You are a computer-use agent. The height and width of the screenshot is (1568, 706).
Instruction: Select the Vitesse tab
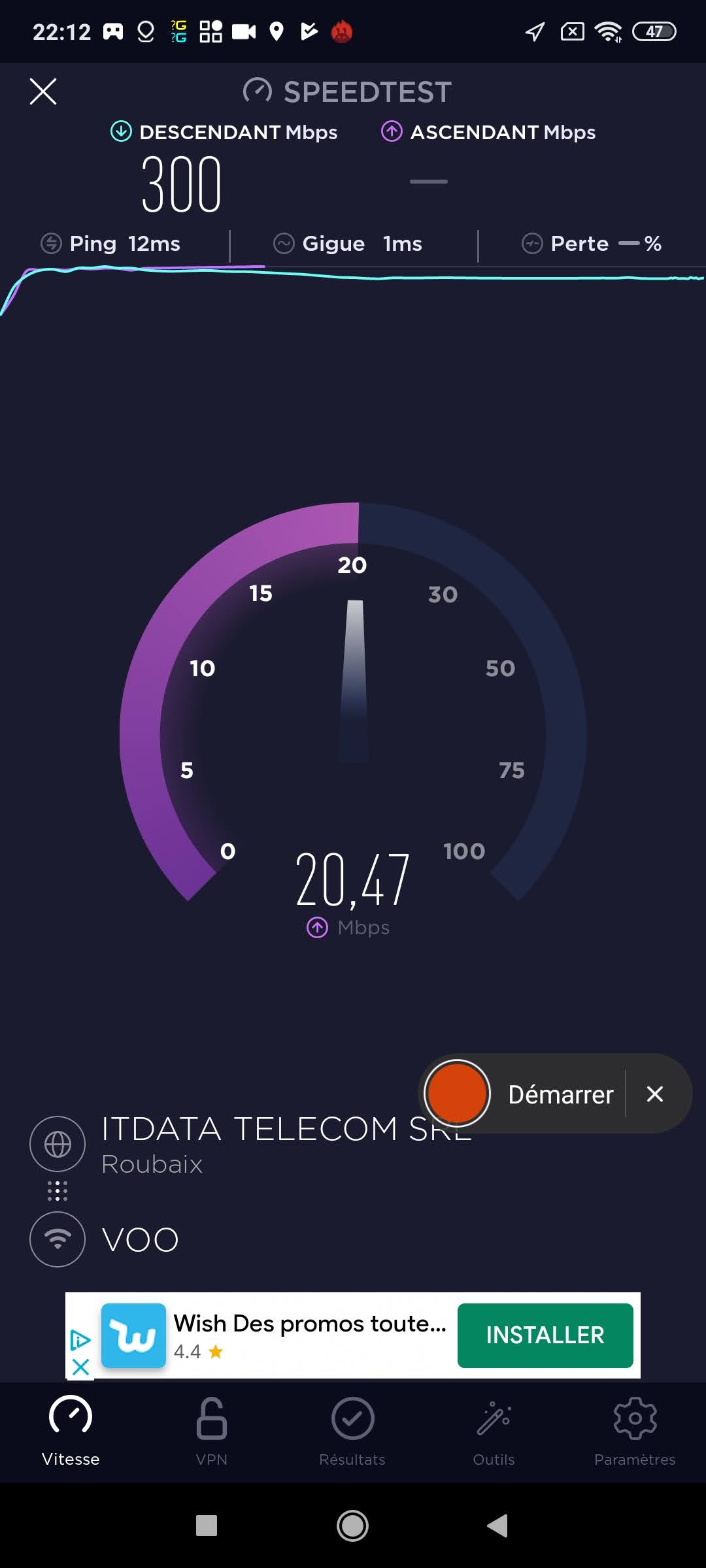(71, 1431)
